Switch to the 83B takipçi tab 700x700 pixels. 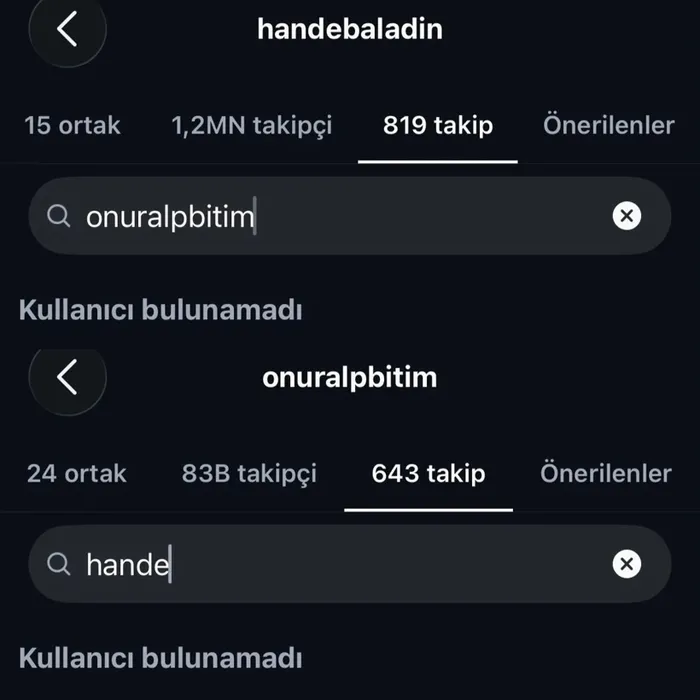coord(249,474)
